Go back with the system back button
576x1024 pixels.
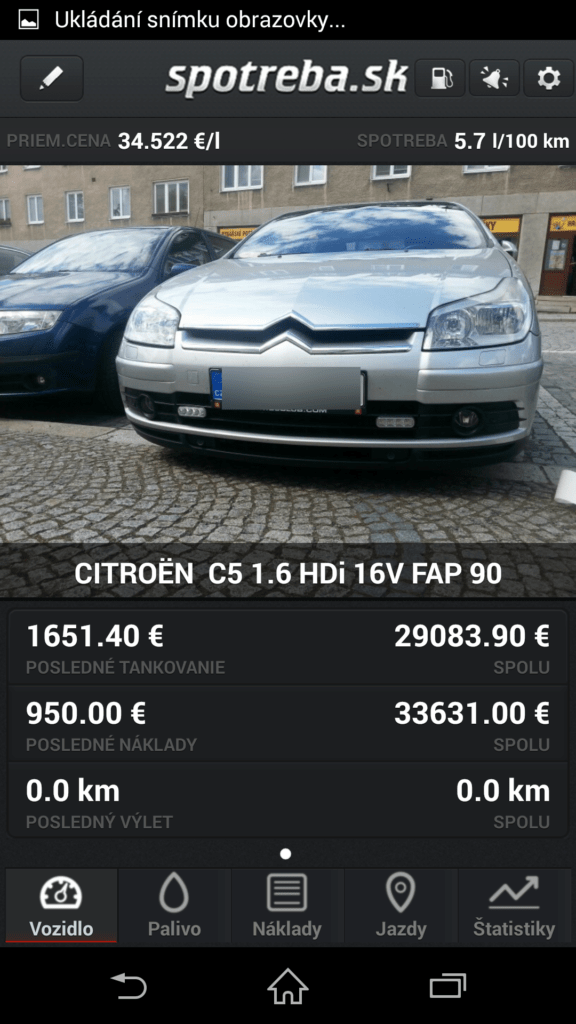pyautogui.click(x=129, y=985)
